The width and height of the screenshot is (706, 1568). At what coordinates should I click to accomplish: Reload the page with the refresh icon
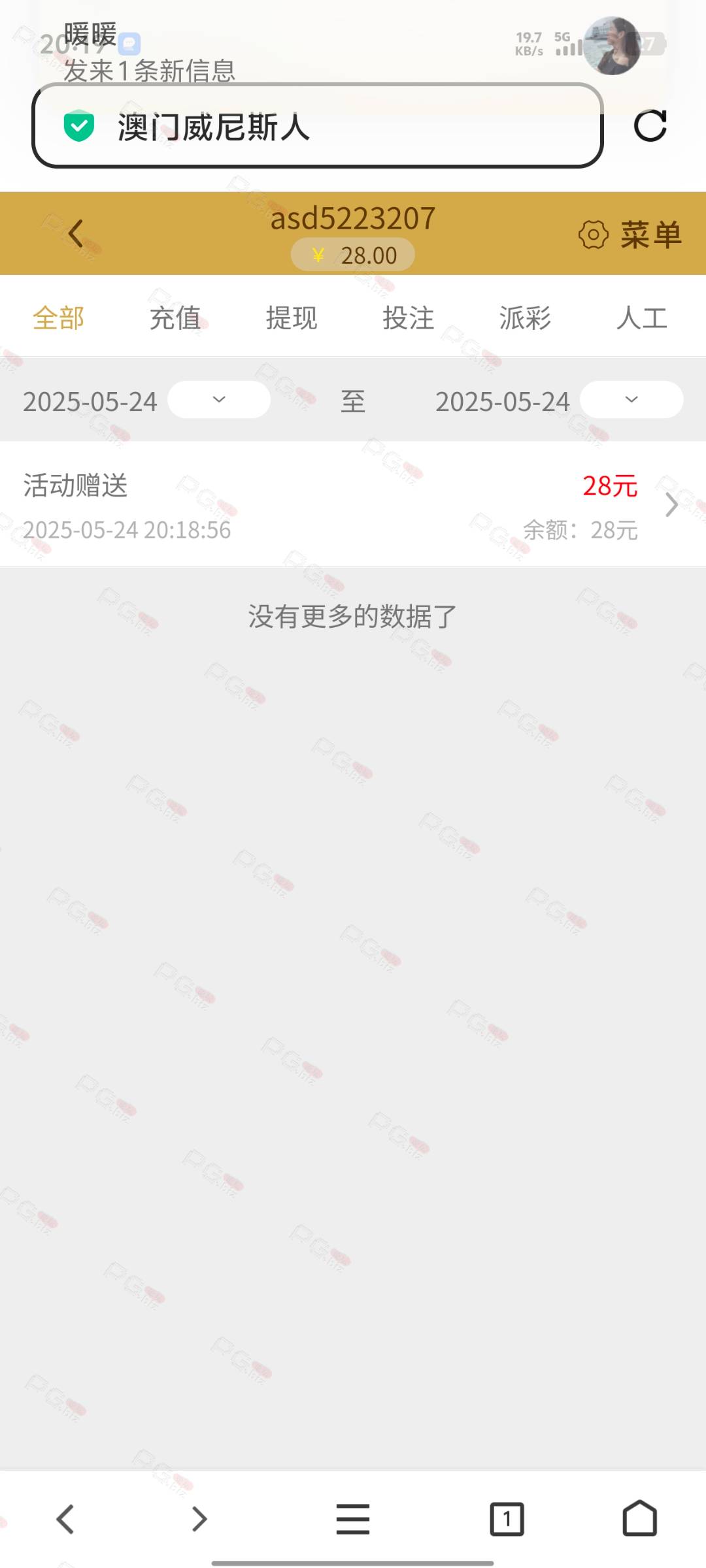(x=650, y=125)
